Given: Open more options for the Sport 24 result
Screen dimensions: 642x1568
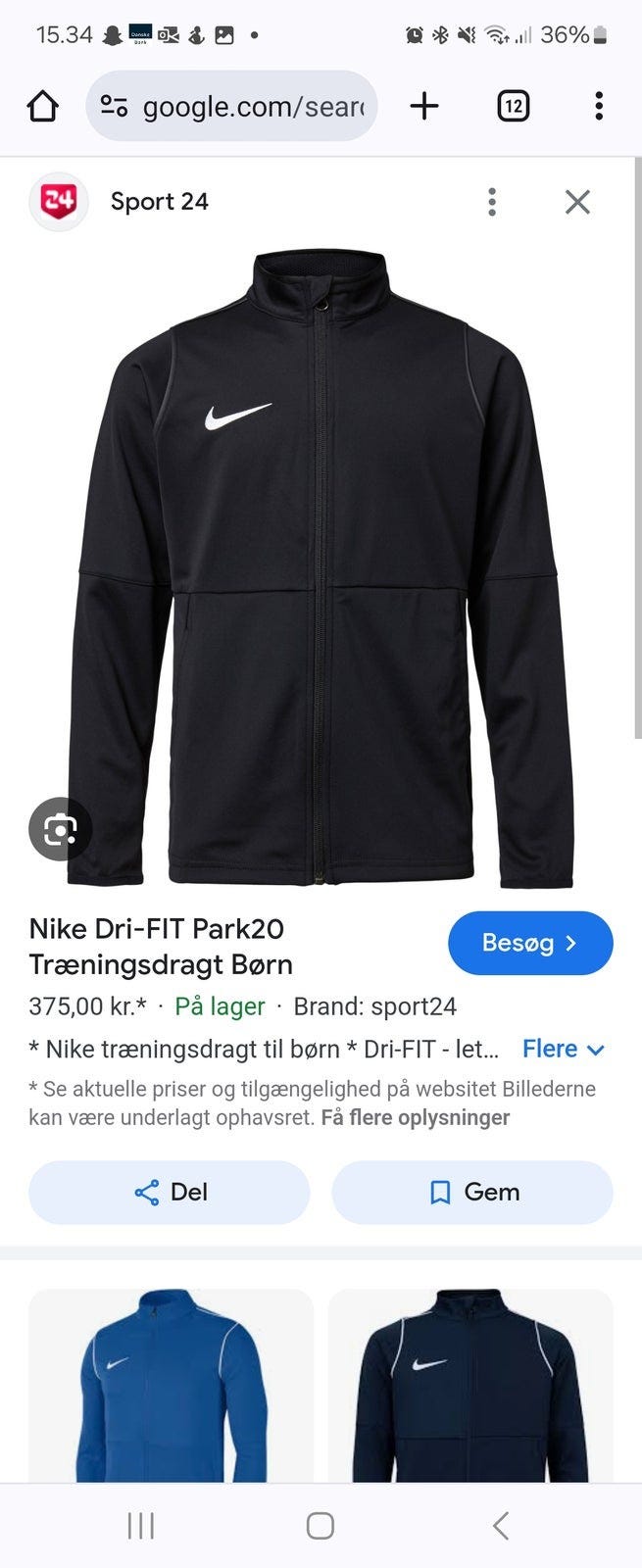Looking at the screenshot, I should (492, 202).
